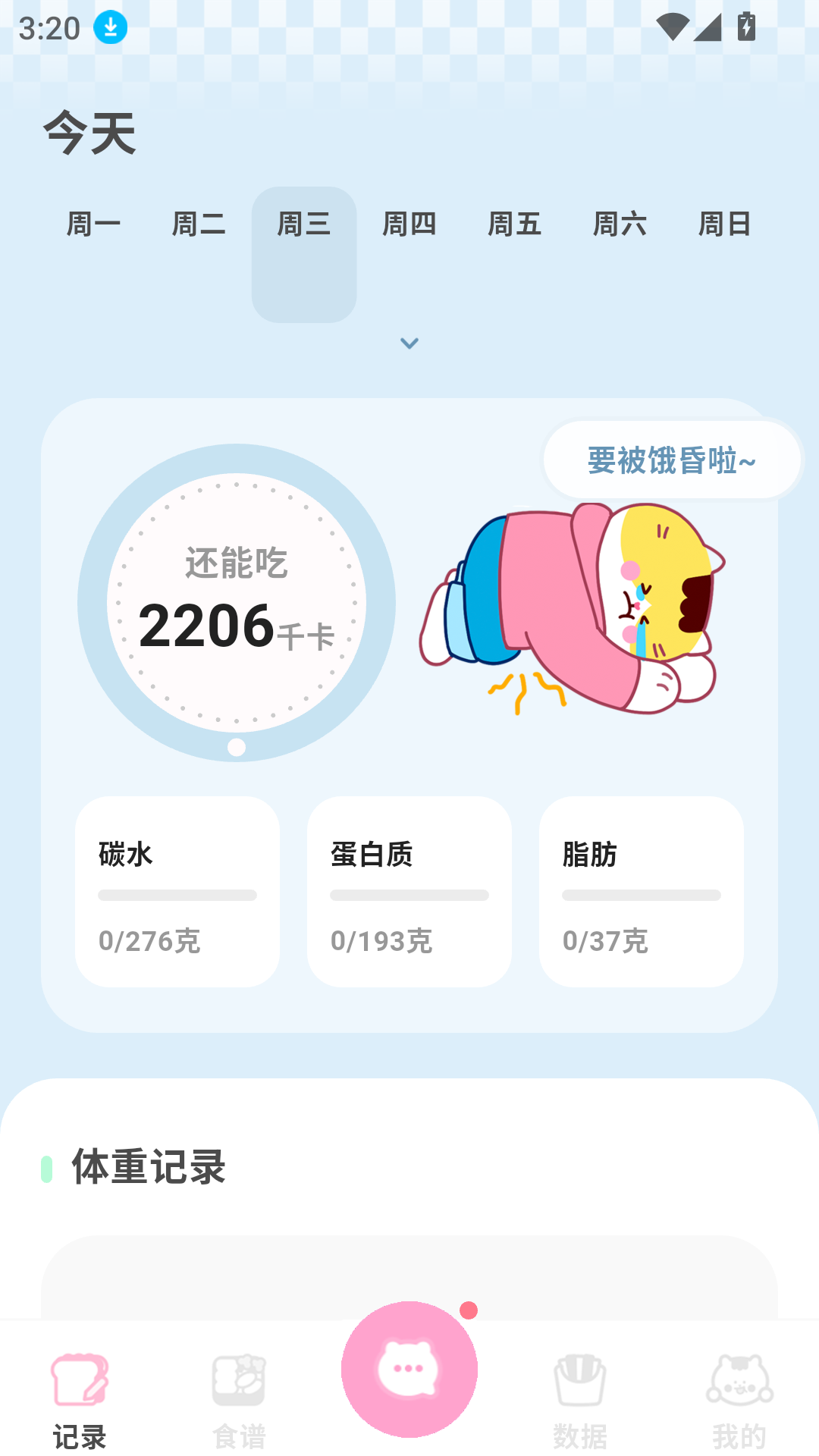Open the 还能吃 calorie ring
819x1456 pixels.
point(237,603)
